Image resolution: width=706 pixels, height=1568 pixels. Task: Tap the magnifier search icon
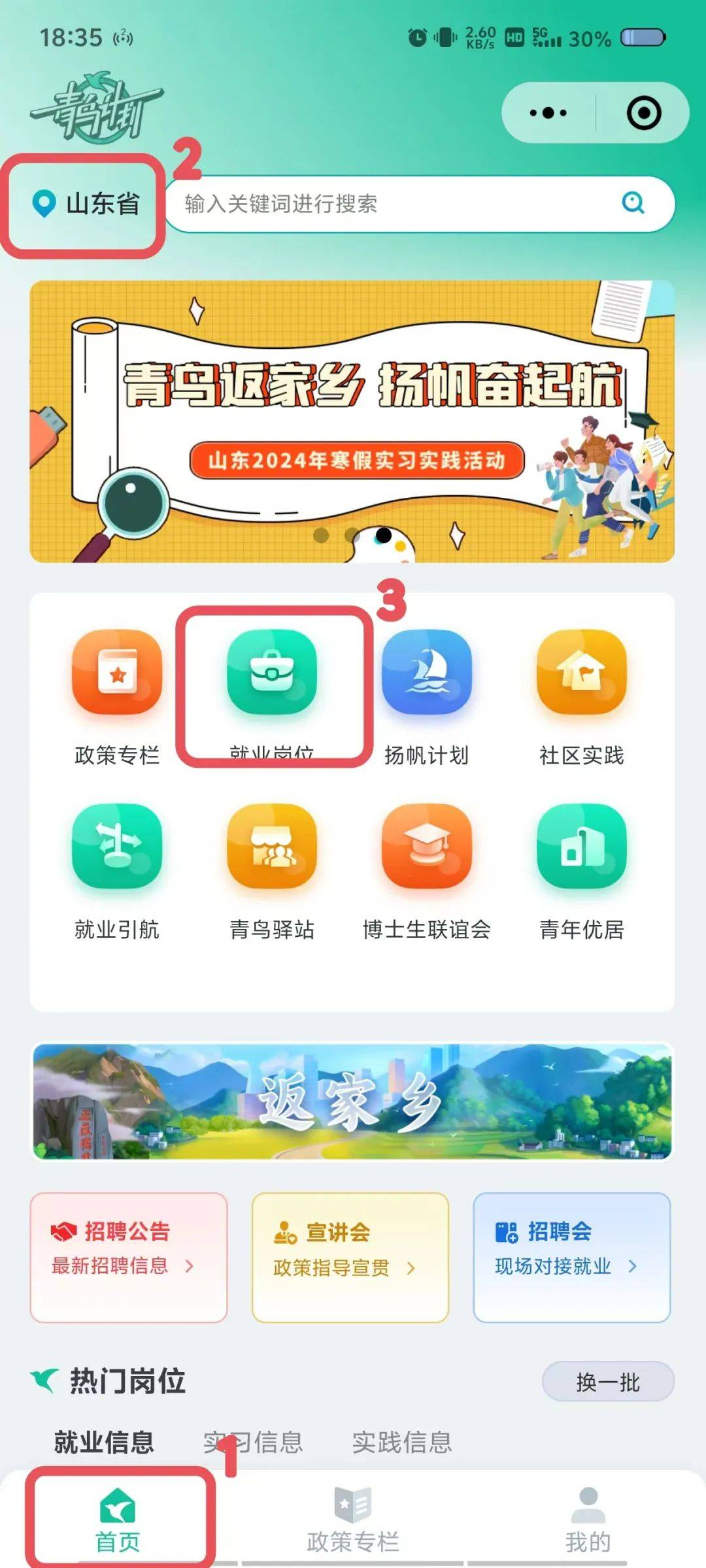tap(633, 203)
